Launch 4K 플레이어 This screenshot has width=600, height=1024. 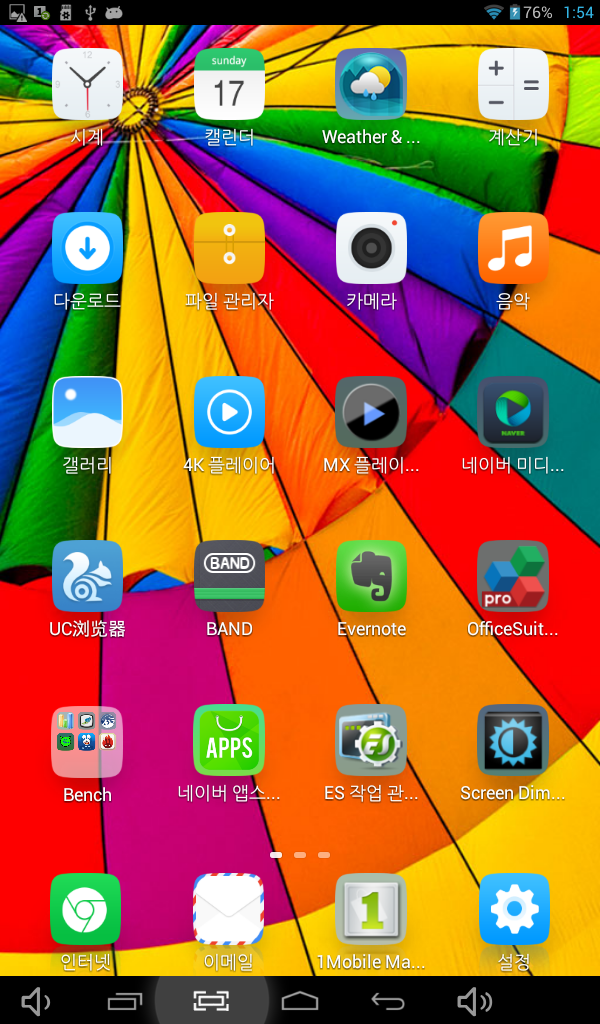coord(229,412)
